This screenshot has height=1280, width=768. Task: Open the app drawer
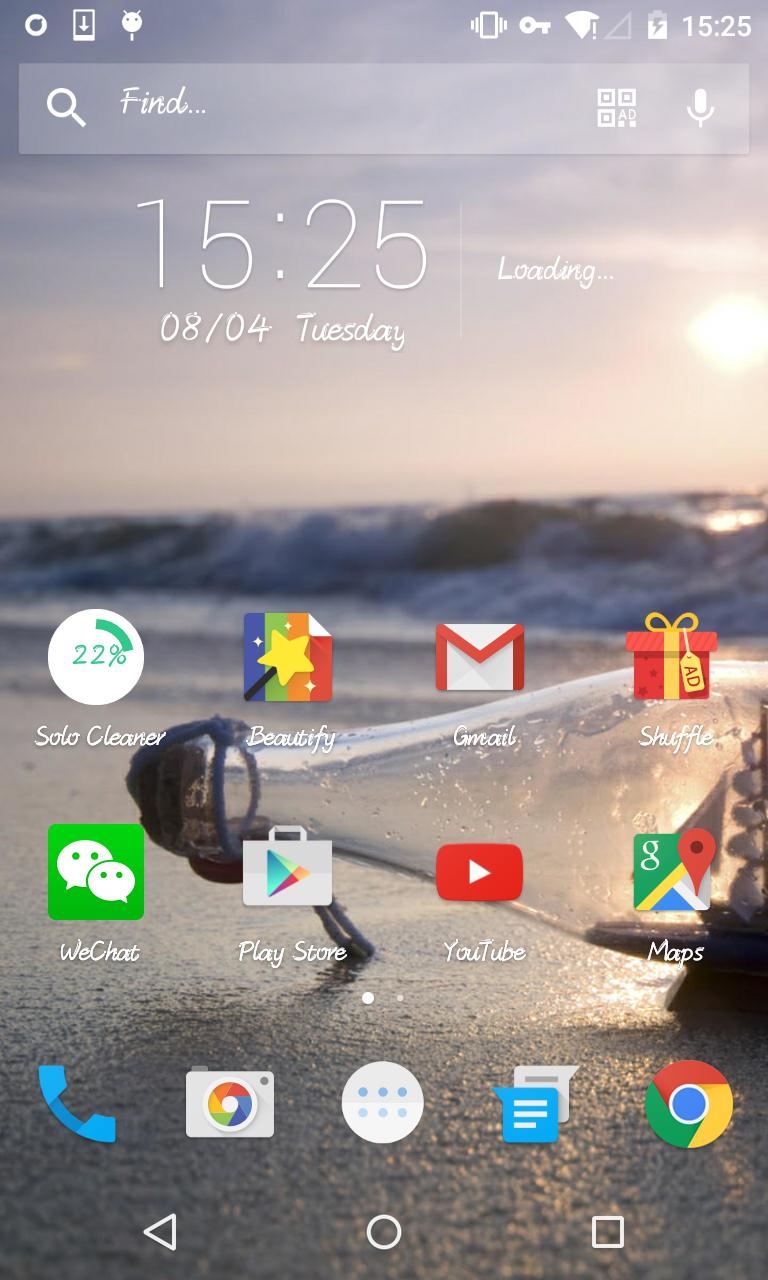[x=383, y=1102]
